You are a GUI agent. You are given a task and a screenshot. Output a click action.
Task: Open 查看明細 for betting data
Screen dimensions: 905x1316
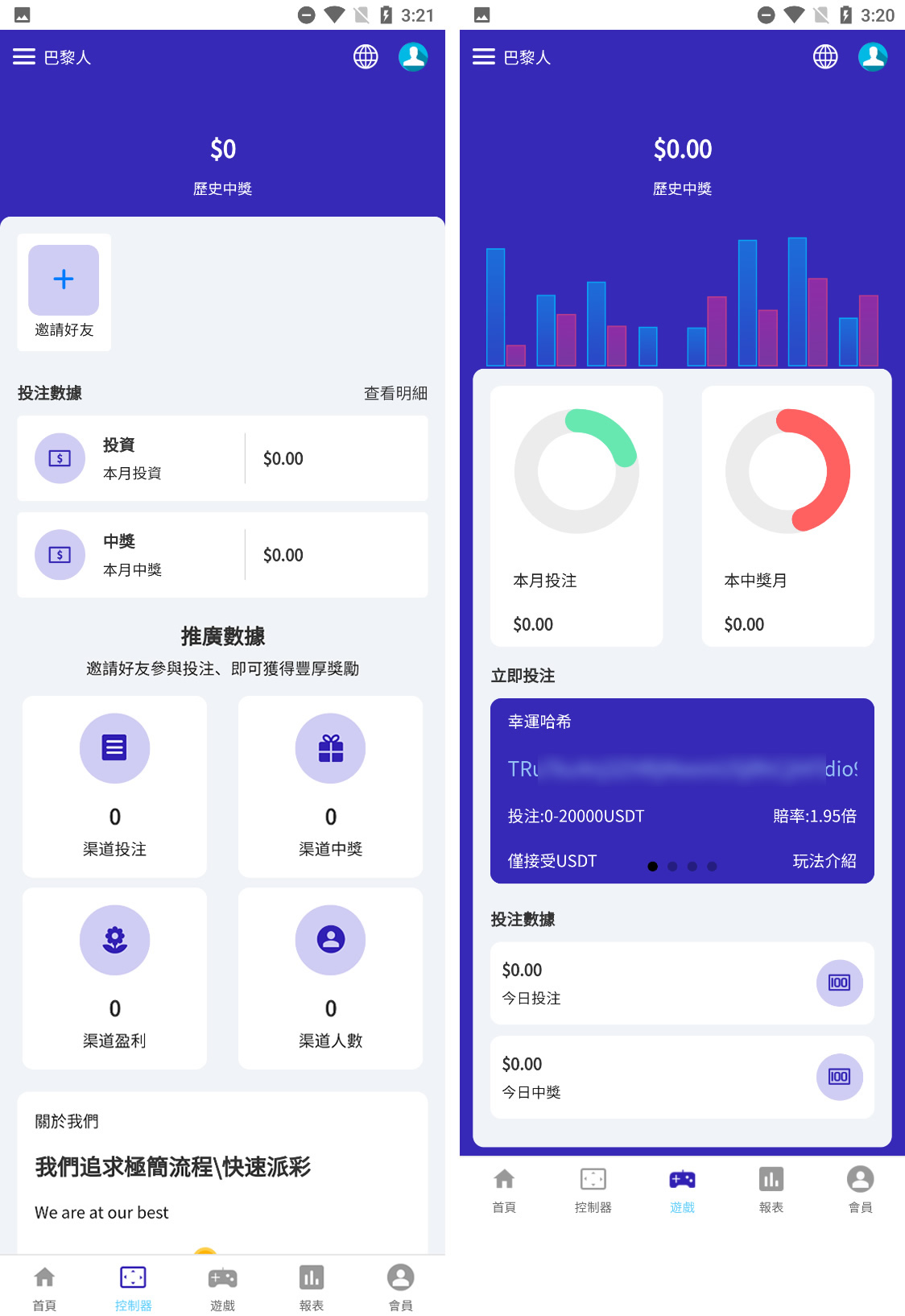point(395,393)
